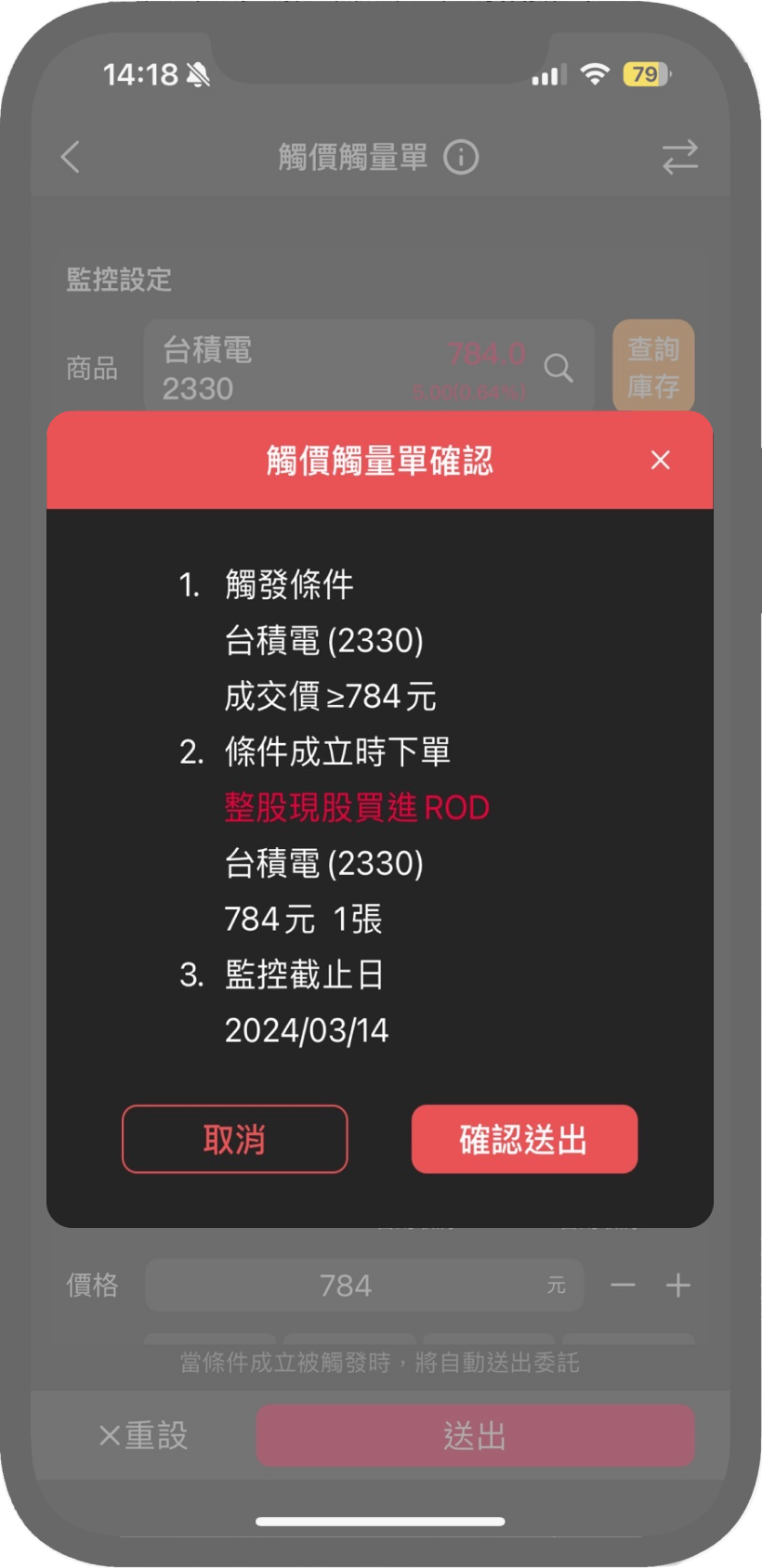Close the 觸價觸量單確認 dialog
762x1568 pixels.
(x=660, y=460)
